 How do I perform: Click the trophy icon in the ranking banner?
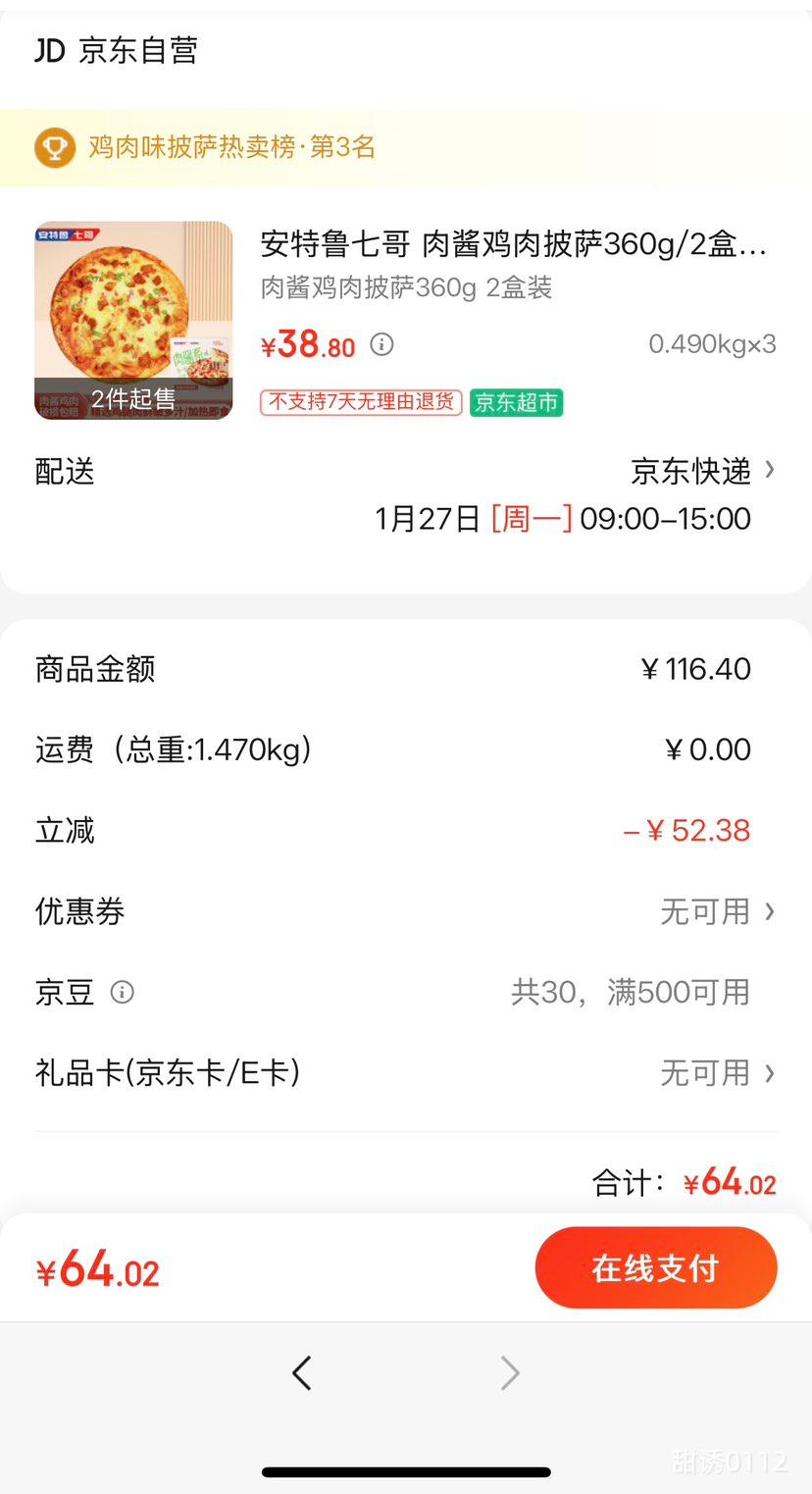pos(55,146)
